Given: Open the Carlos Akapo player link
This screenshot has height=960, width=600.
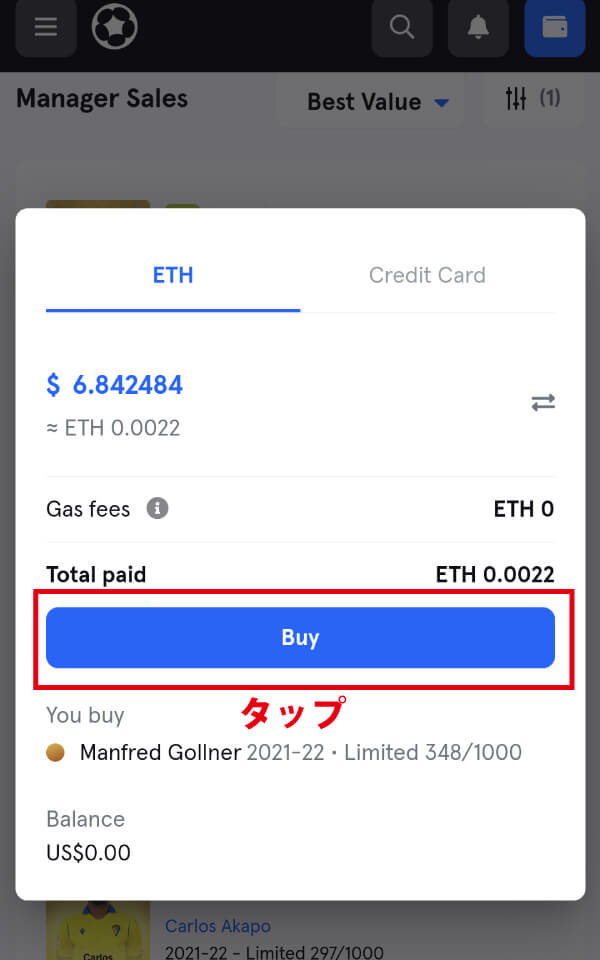Looking at the screenshot, I should [218, 926].
